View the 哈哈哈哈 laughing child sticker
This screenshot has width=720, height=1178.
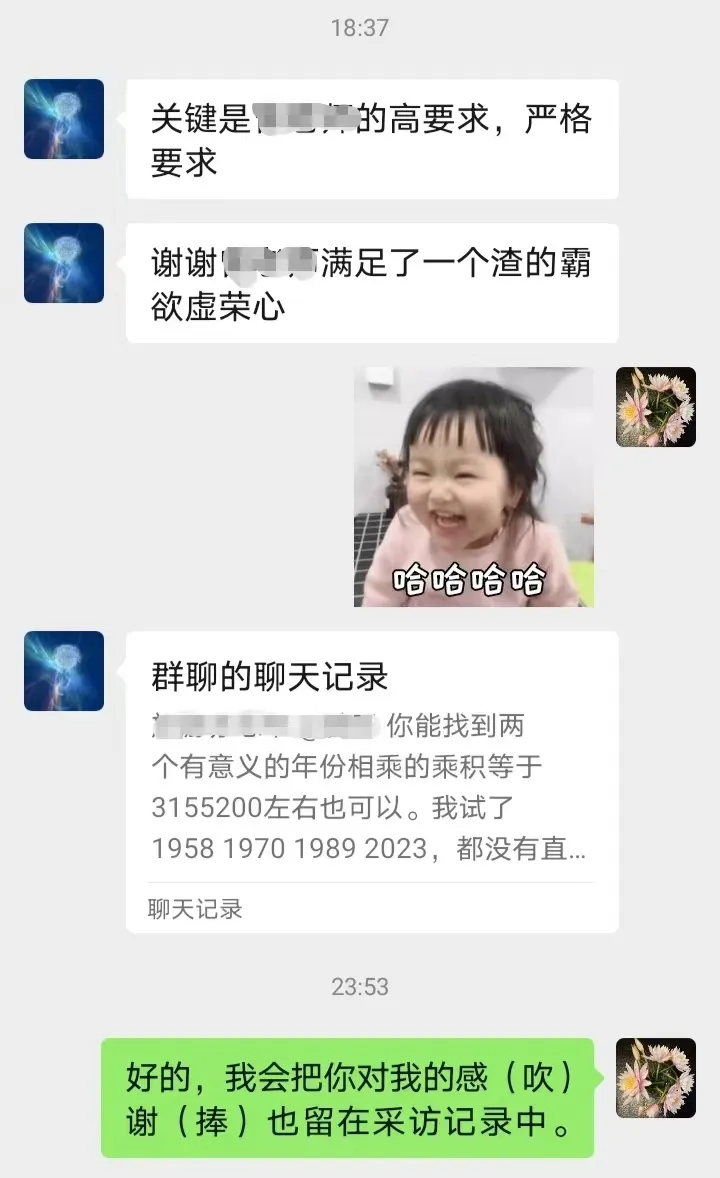coord(473,487)
